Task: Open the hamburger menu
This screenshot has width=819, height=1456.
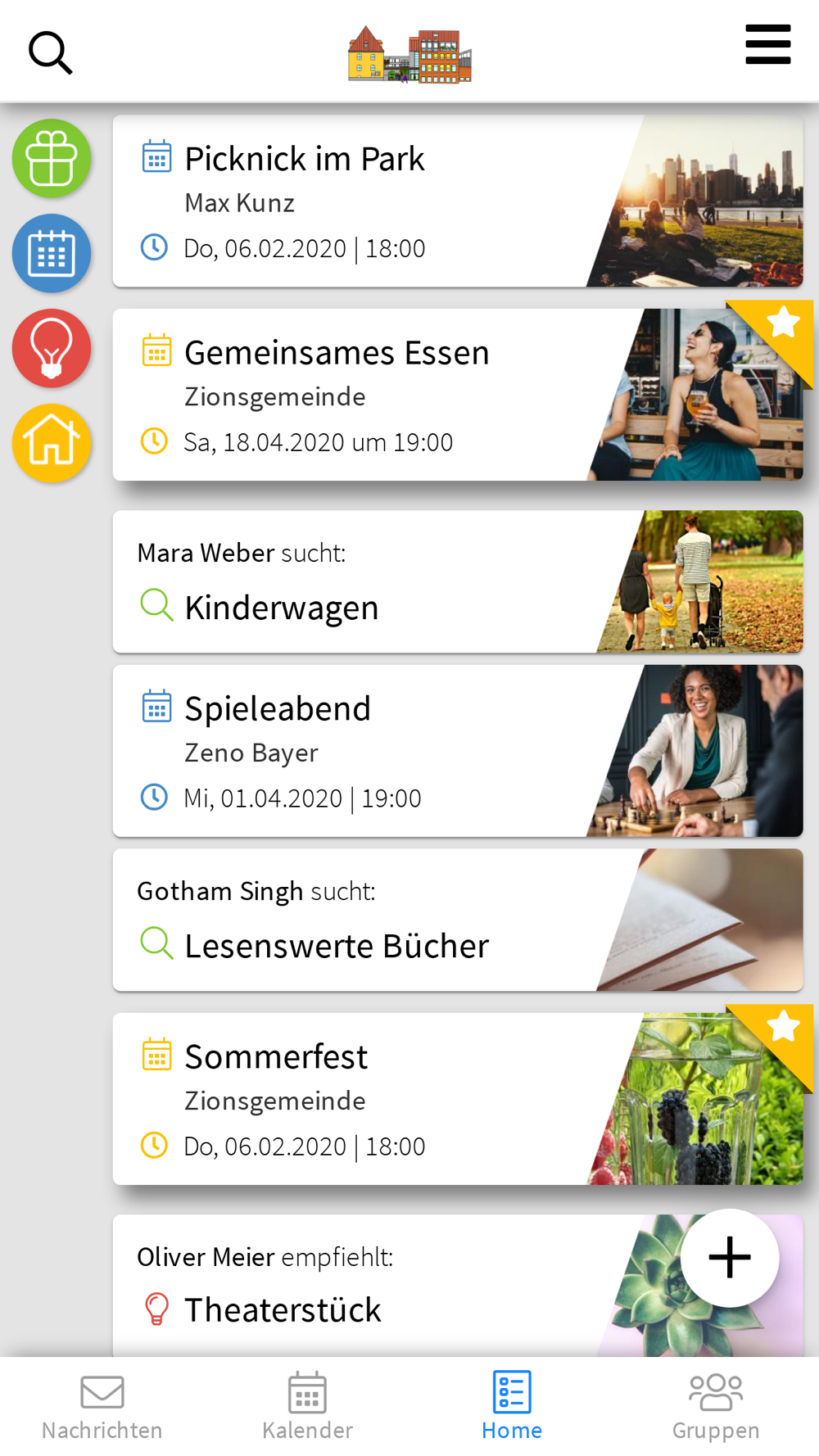Action: [767, 44]
